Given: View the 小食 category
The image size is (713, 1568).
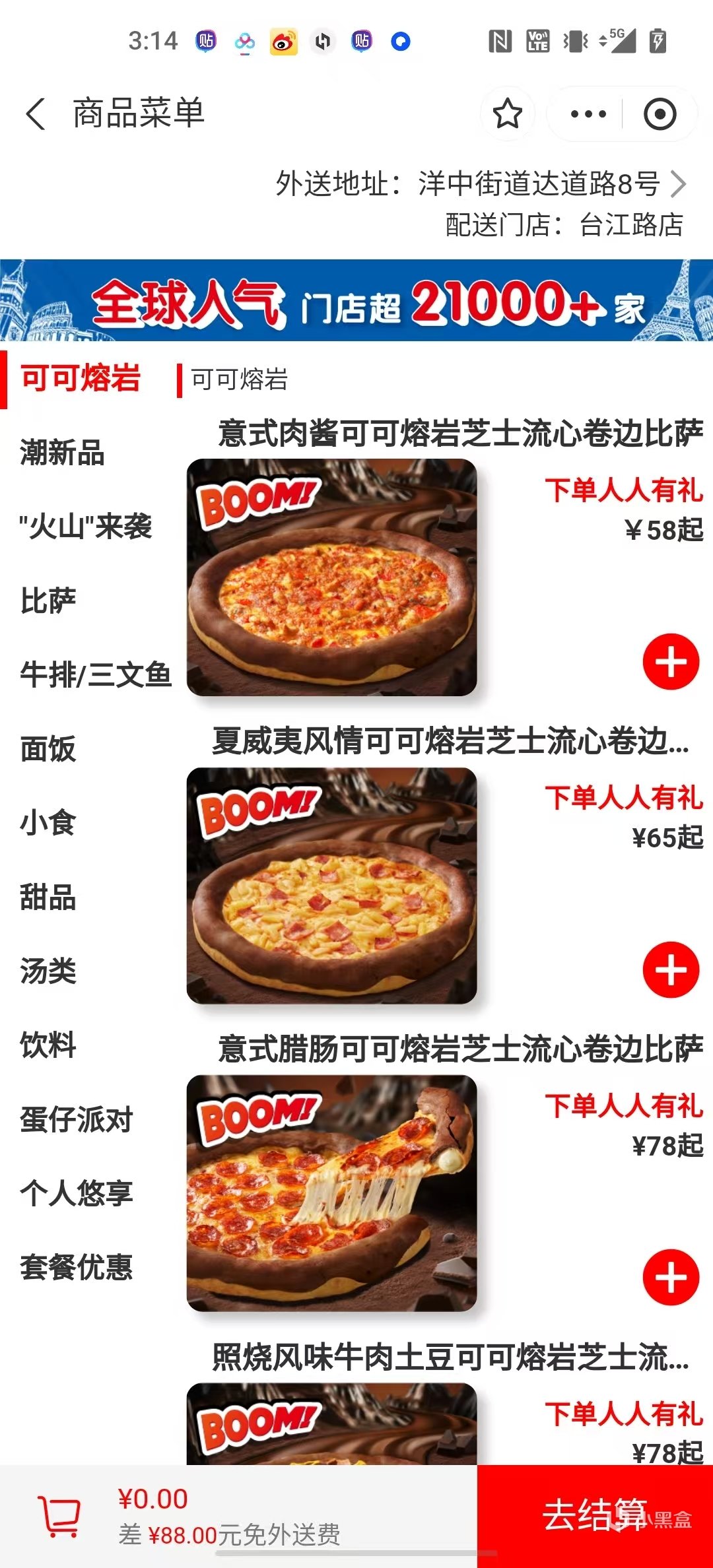Looking at the screenshot, I should coord(48,823).
